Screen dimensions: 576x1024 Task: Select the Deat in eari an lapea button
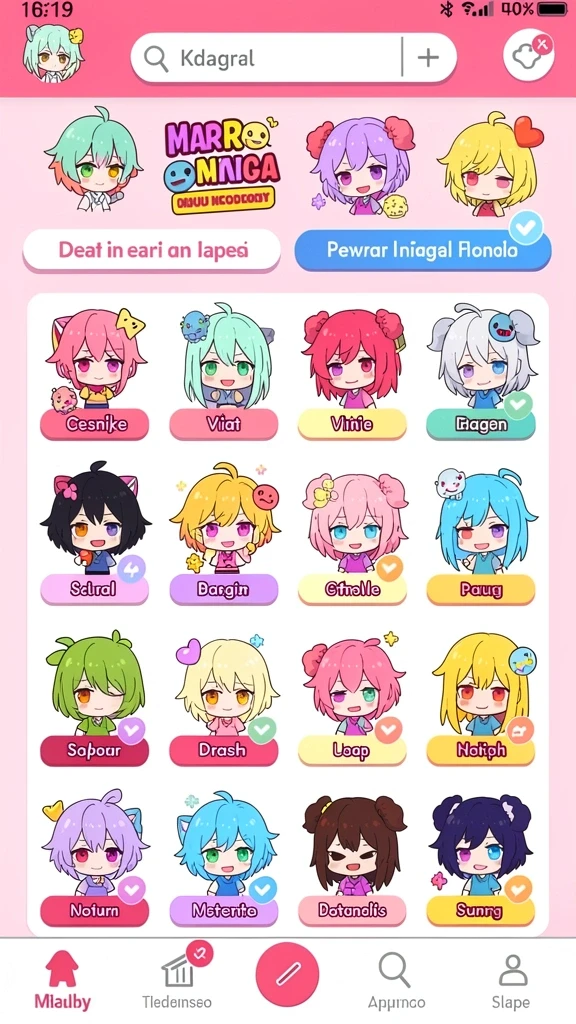[x=152, y=250]
